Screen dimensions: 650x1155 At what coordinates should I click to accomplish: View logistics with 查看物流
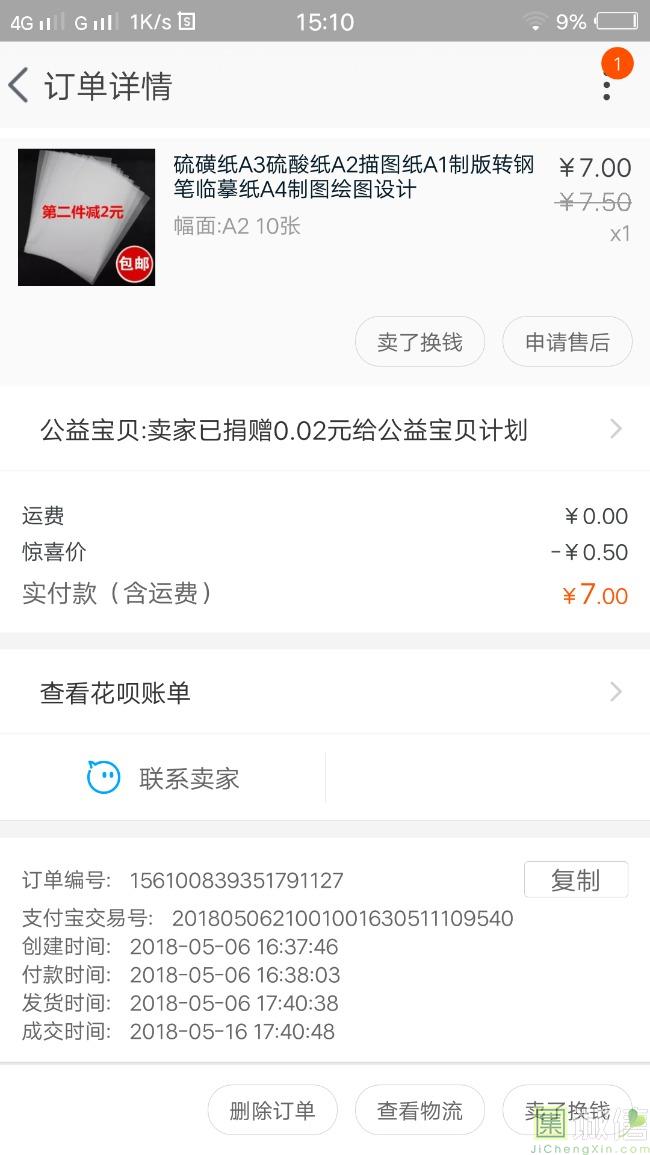420,1110
